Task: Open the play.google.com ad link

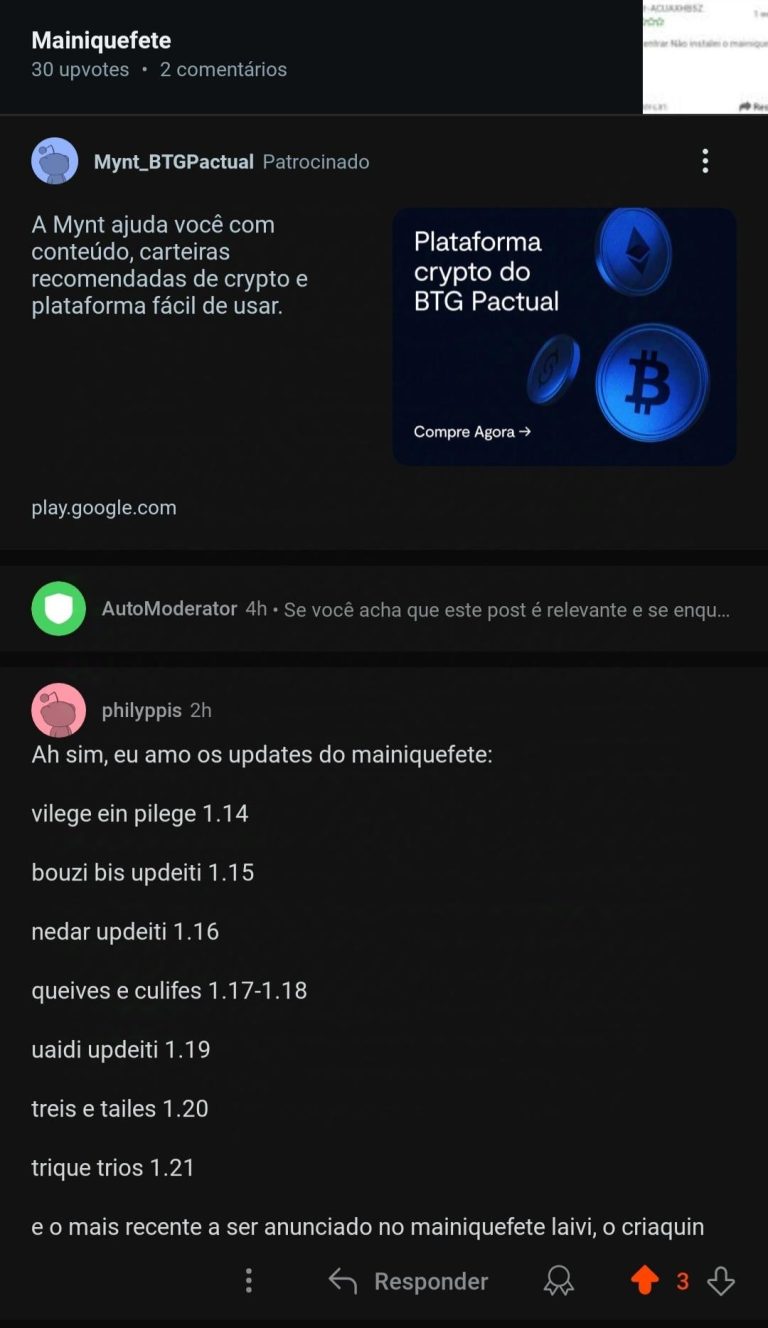Action: [104, 508]
